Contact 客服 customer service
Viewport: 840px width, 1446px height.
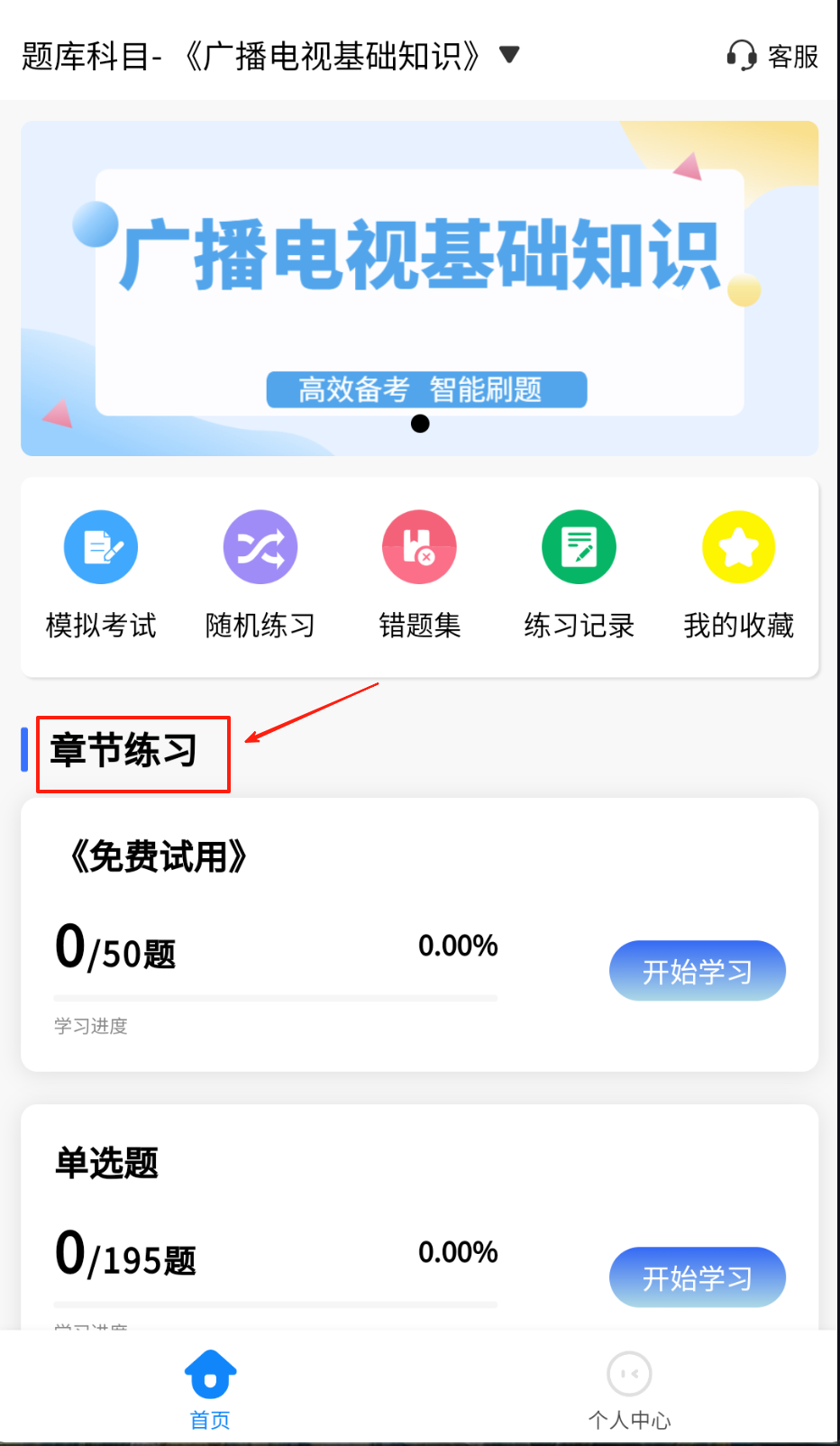tap(773, 56)
